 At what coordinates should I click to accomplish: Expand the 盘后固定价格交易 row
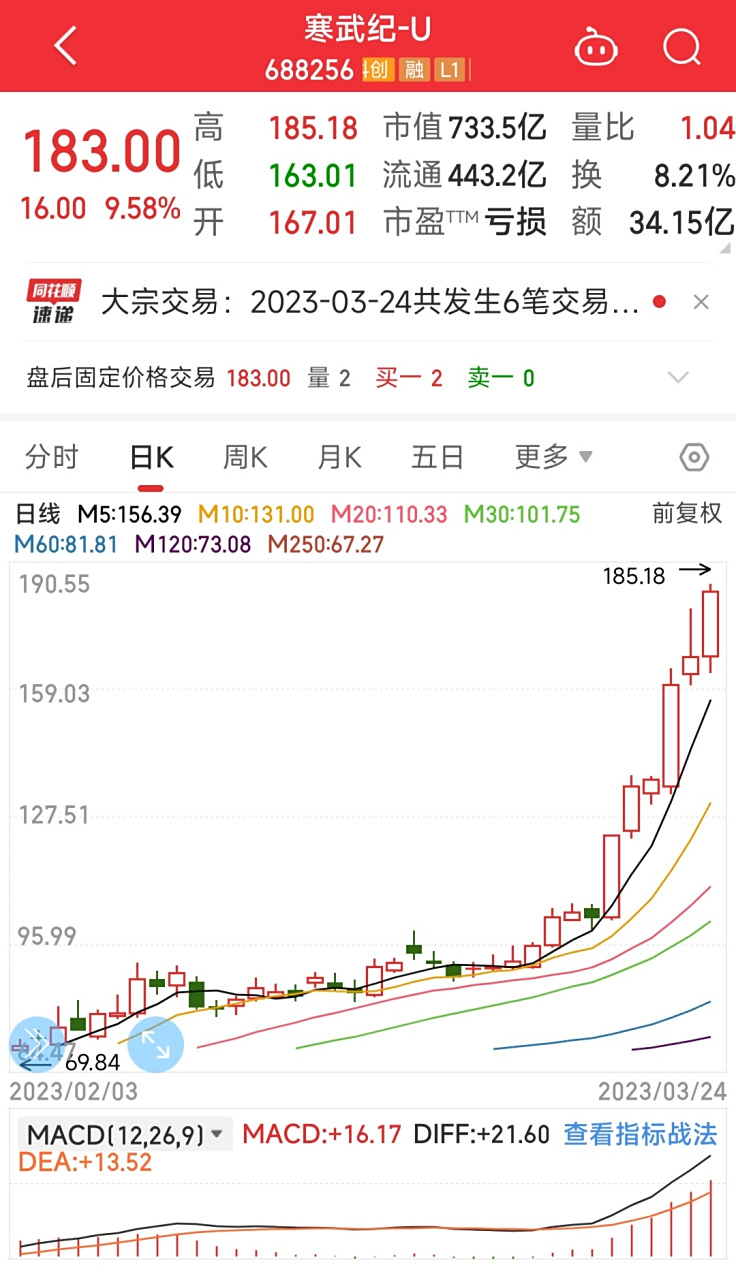tap(679, 378)
